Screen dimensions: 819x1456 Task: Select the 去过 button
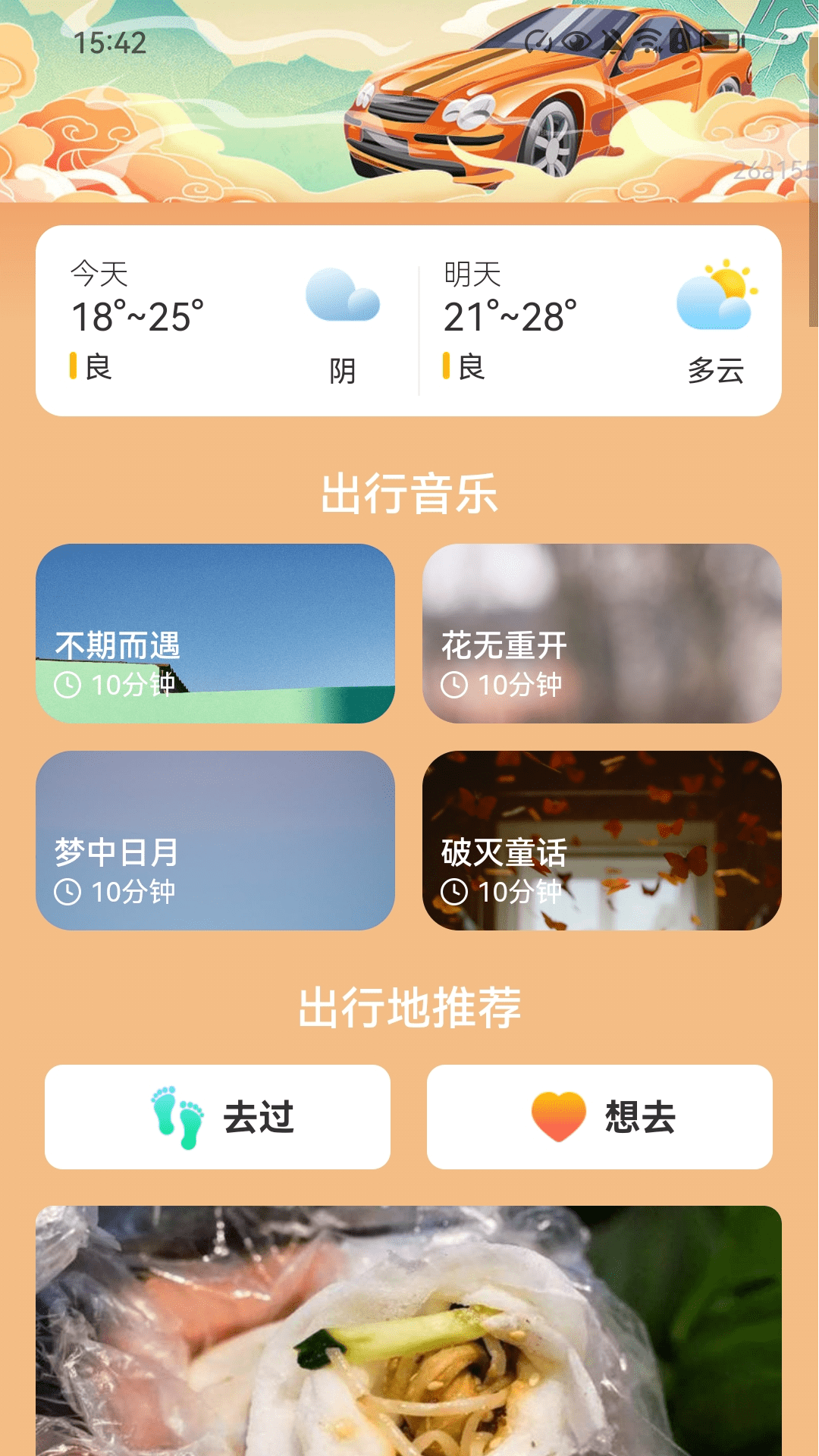[217, 1115]
